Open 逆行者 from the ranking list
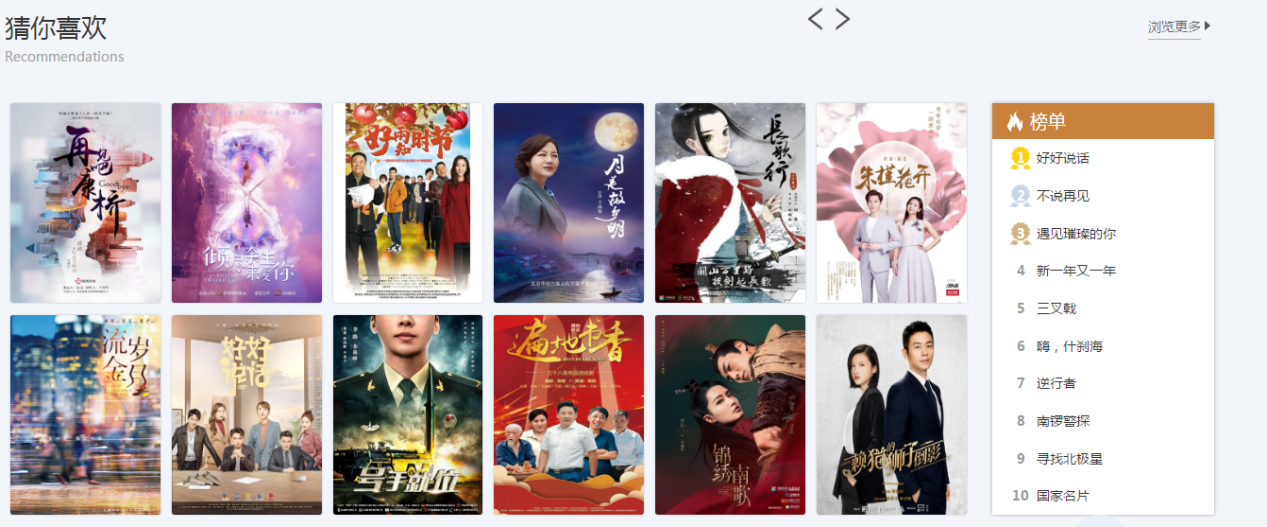 pos(1056,383)
